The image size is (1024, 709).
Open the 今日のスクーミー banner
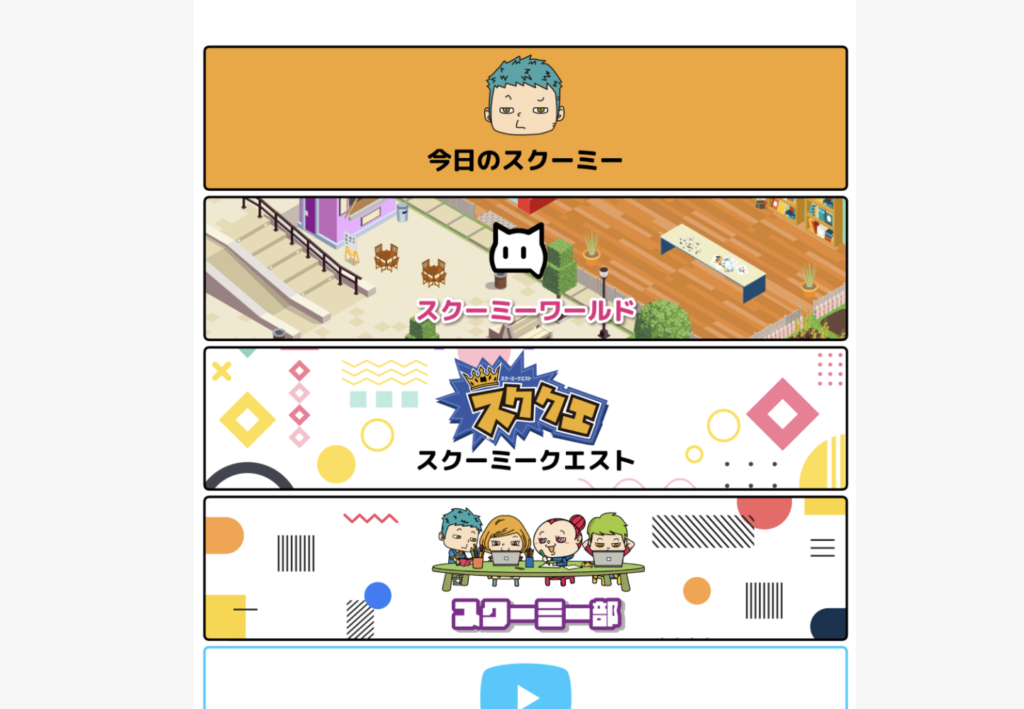(x=525, y=118)
